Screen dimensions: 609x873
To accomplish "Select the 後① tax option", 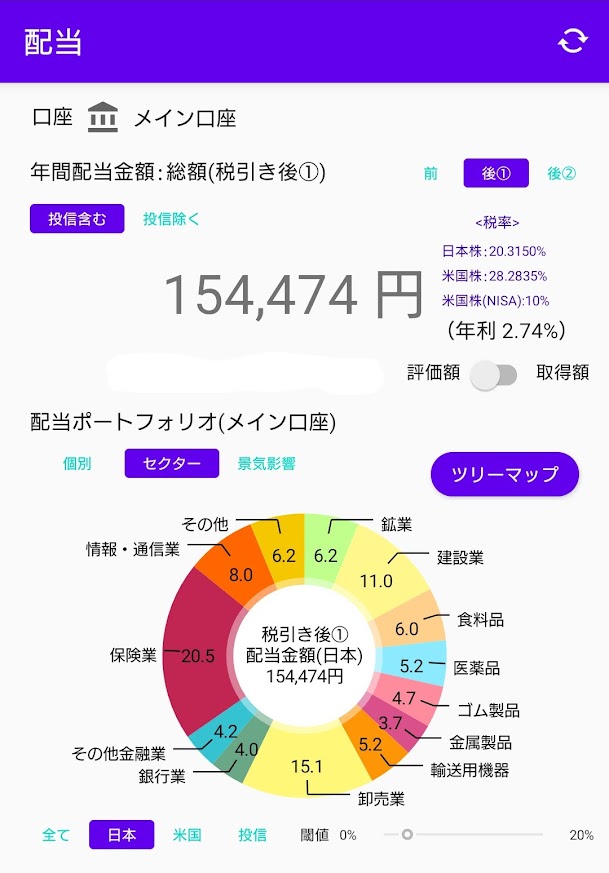I will point(496,173).
